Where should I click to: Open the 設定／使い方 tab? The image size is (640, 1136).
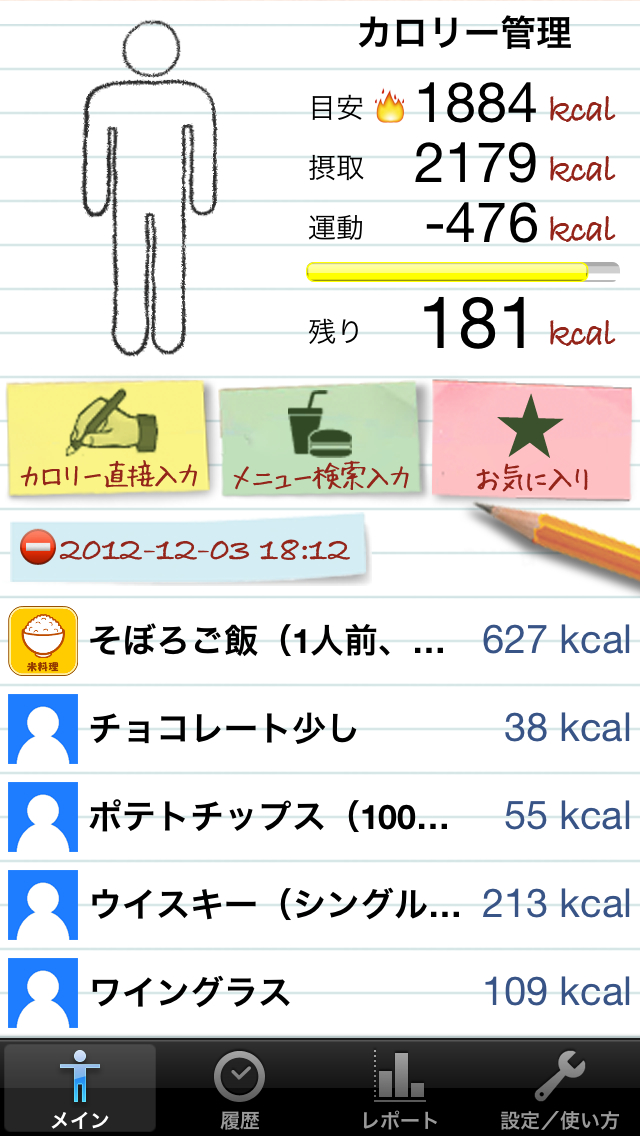(x=560, y=1089)
